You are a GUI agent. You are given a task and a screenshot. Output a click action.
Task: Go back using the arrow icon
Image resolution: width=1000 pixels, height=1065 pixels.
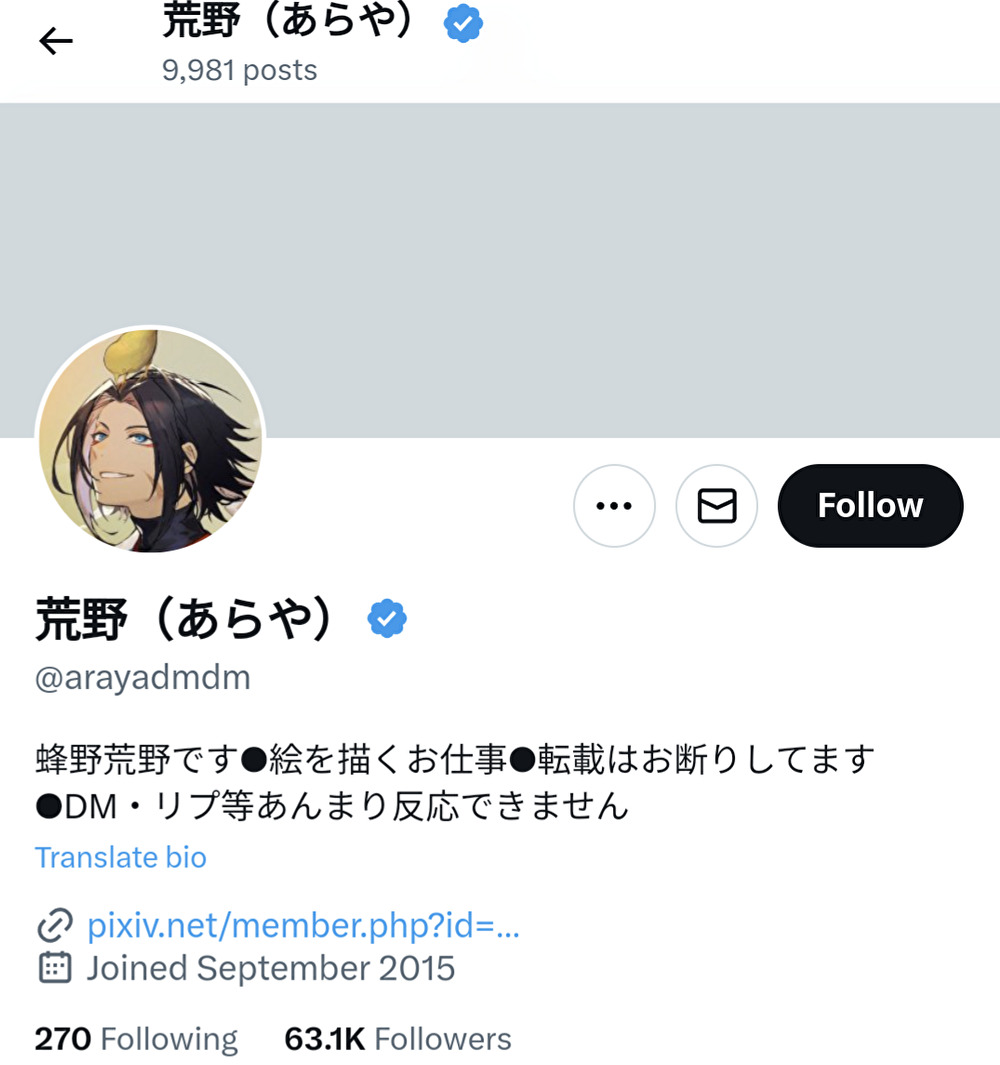(56, 41)
